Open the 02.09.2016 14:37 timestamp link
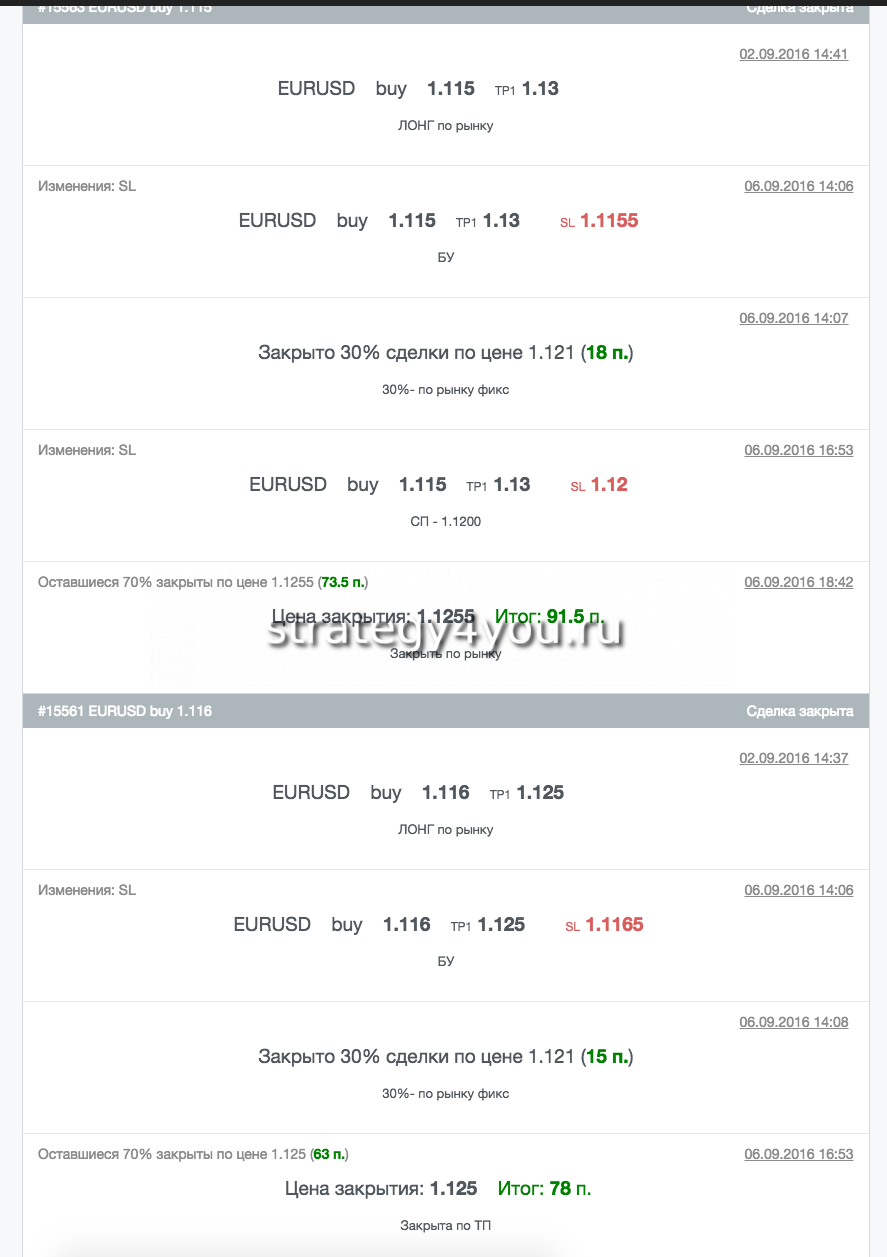Viewport: 887px width, 1257px height. [x=793, y=758]
